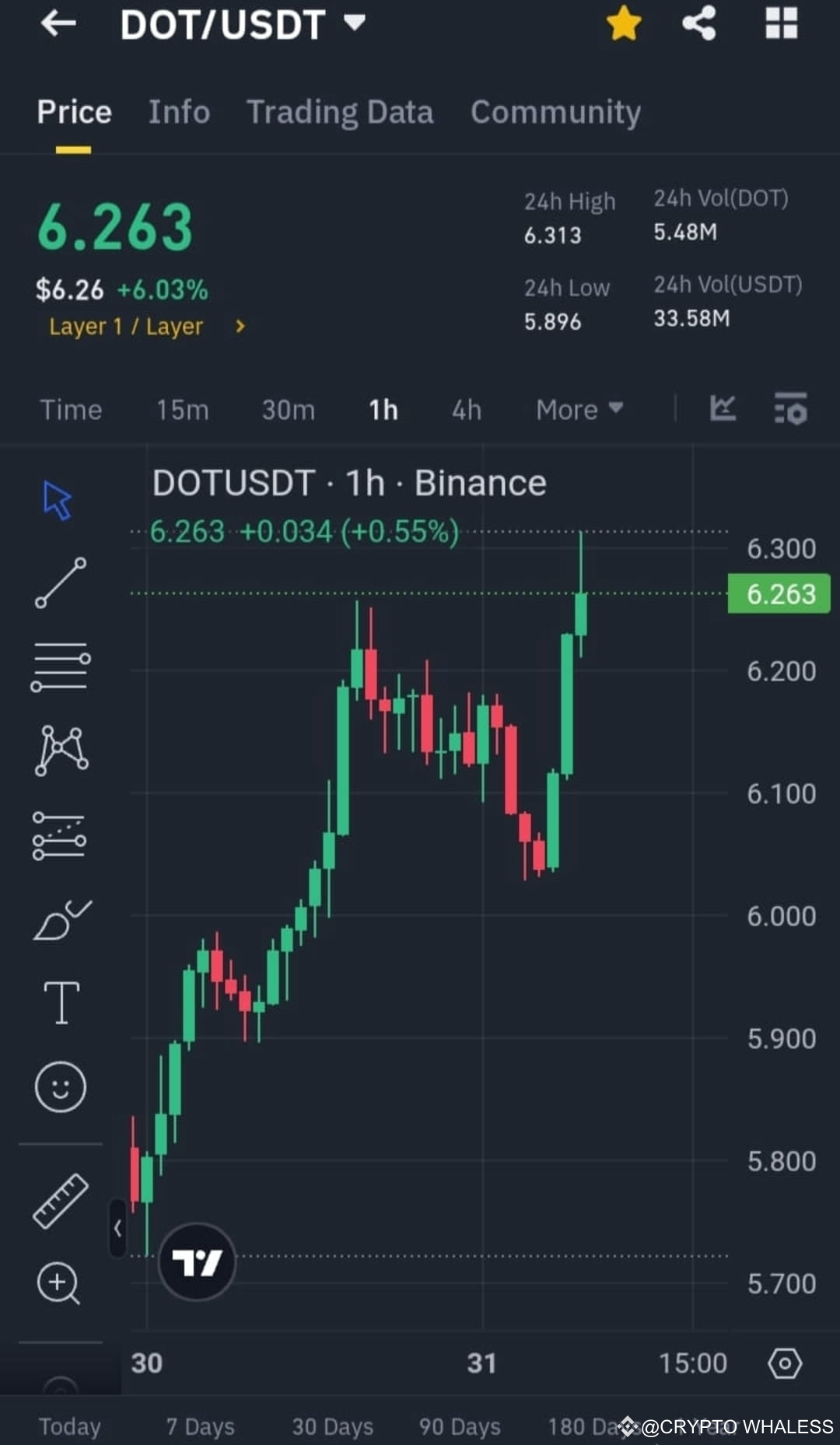Switch to the Trading Data tab
Screen dimensions: 840x1445
click(340, 112)
